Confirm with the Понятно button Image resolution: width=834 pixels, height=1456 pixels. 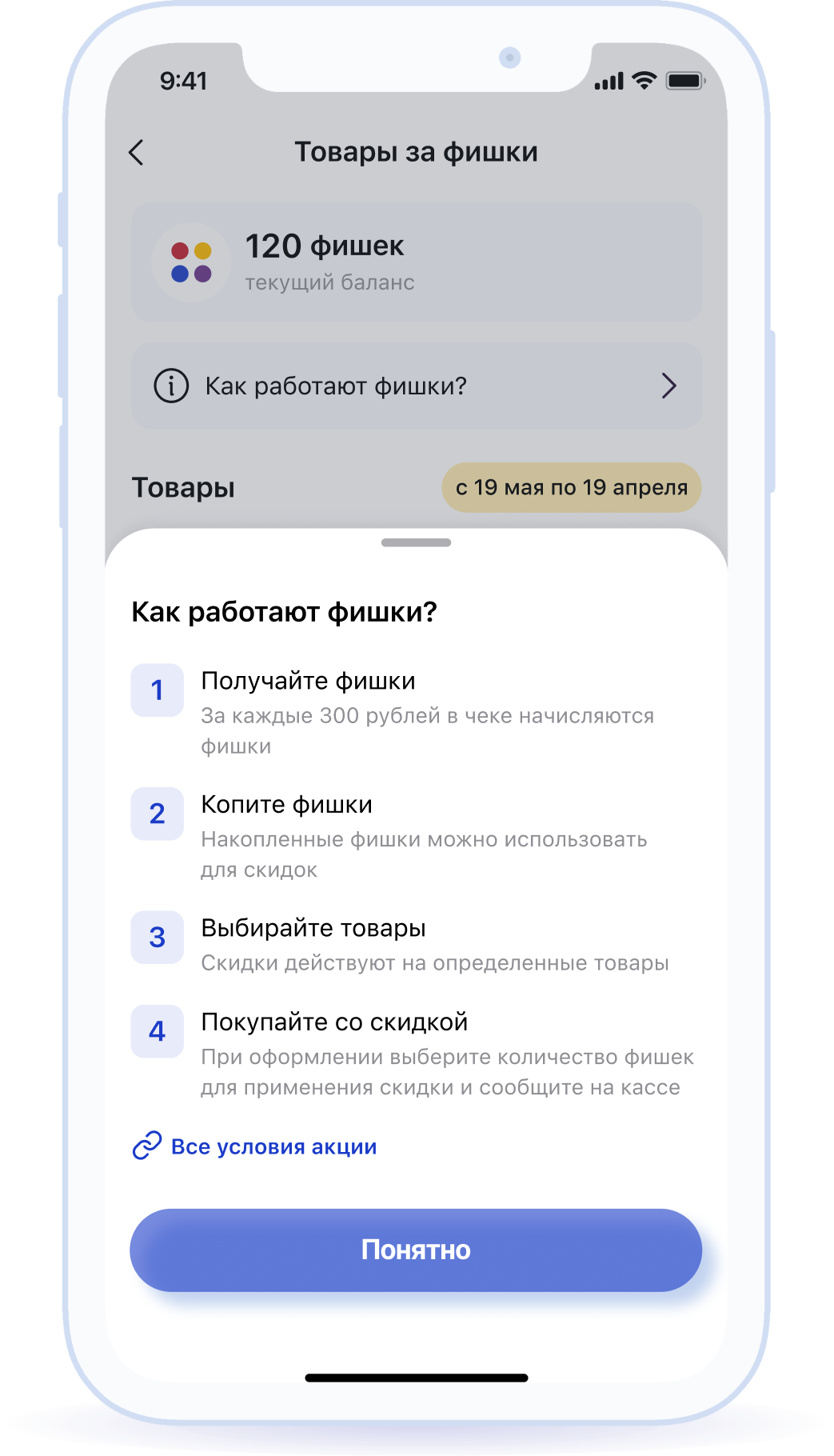(416, 1250)
